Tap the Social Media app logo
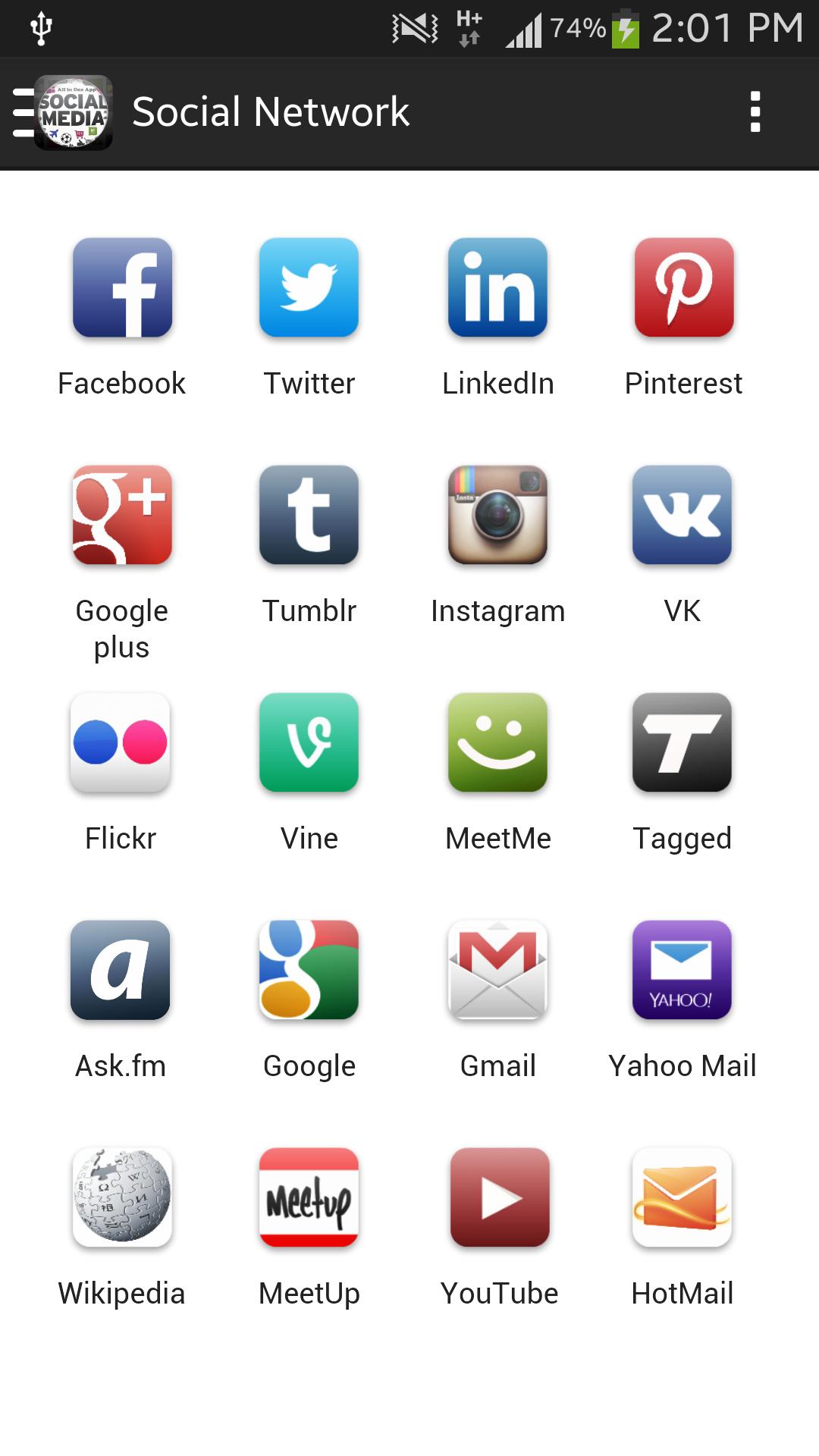The width and height of the screenshot is (819, 1456). (x=74, y=111)
